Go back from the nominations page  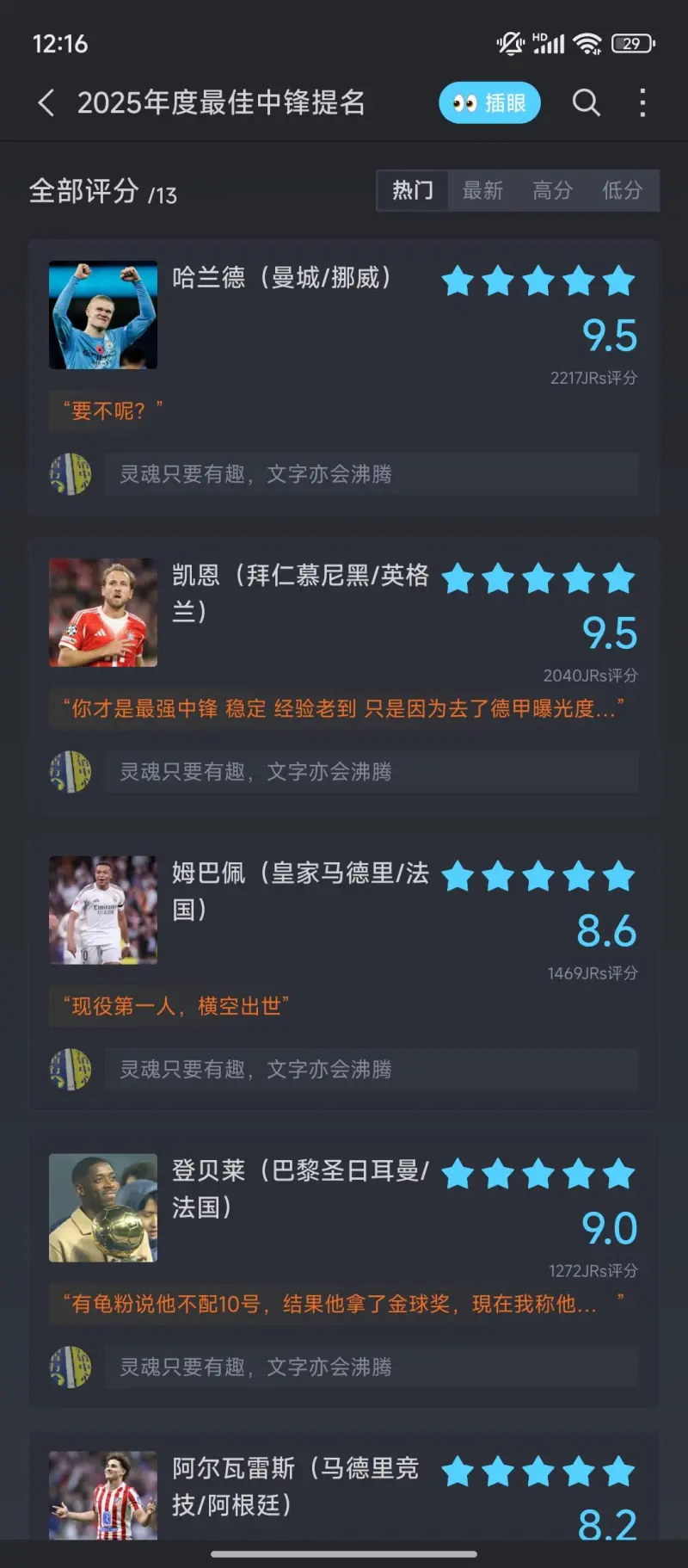coord(46,102)
